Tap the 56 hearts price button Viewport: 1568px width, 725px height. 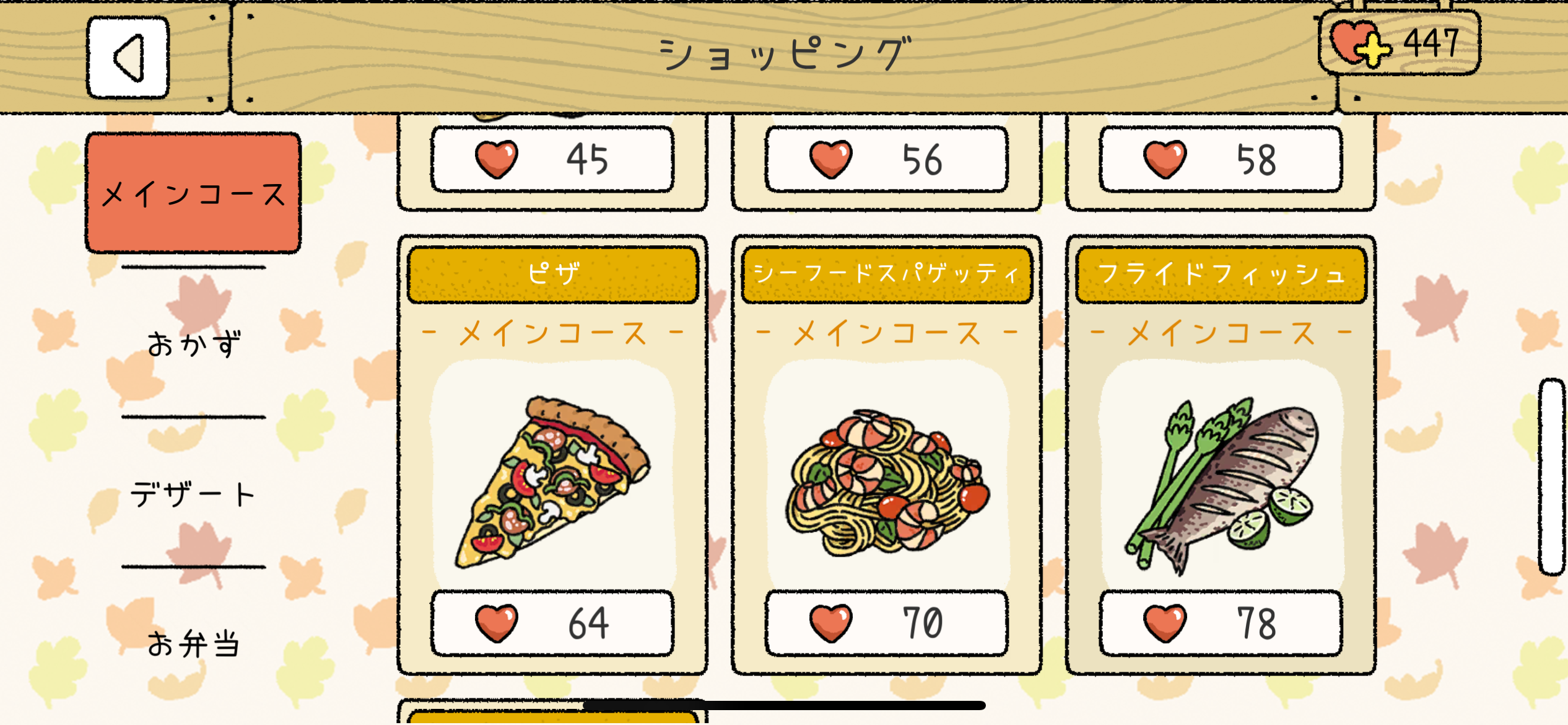coord(886,159)
